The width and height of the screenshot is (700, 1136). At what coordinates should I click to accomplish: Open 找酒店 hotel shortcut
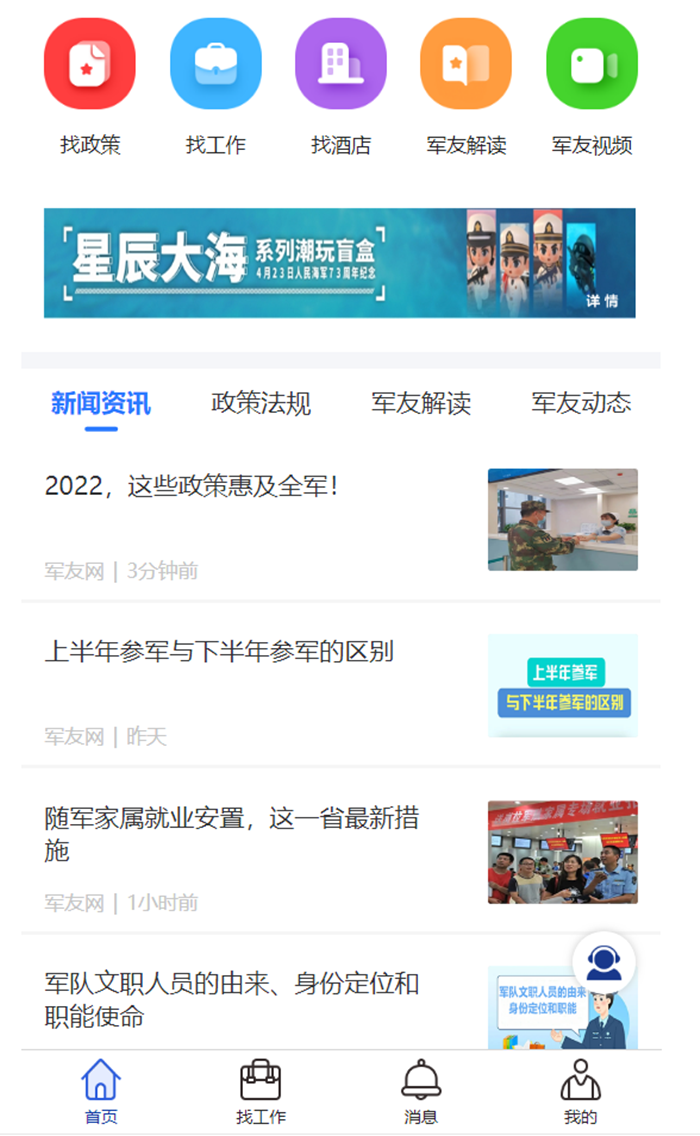[x=340, y=64]
